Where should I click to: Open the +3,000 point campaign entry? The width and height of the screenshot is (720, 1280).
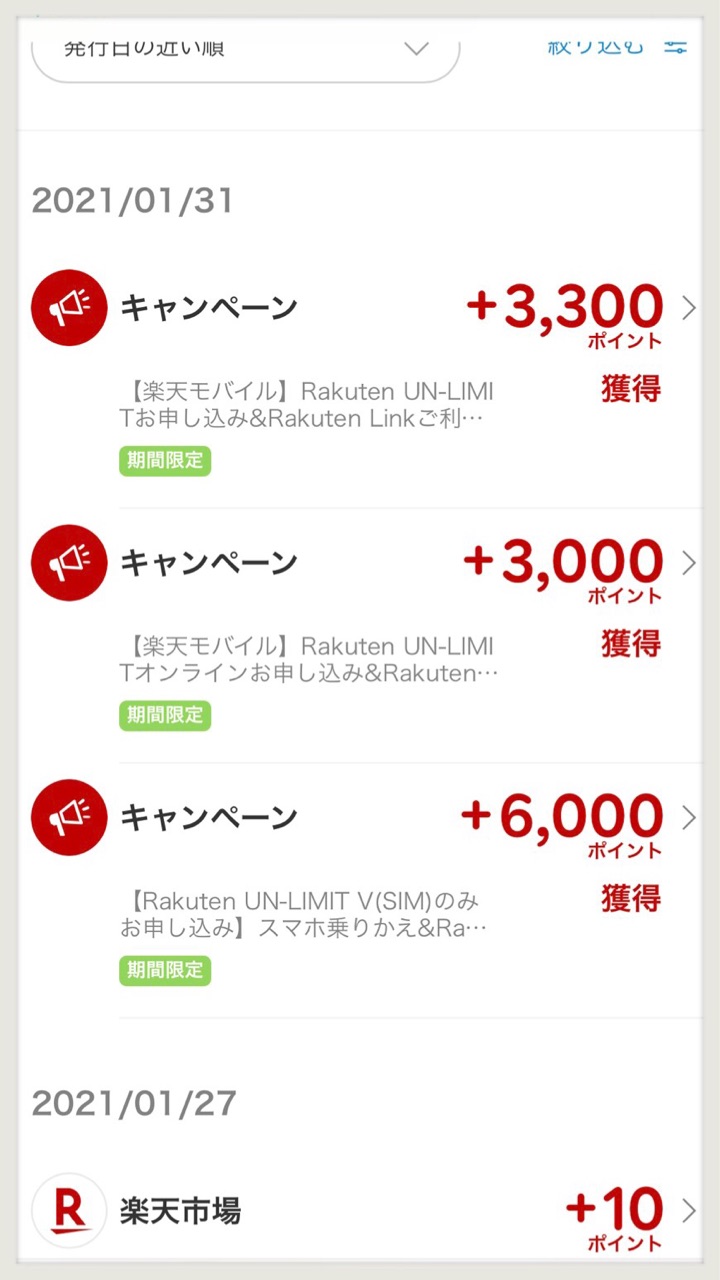point(360,636)
